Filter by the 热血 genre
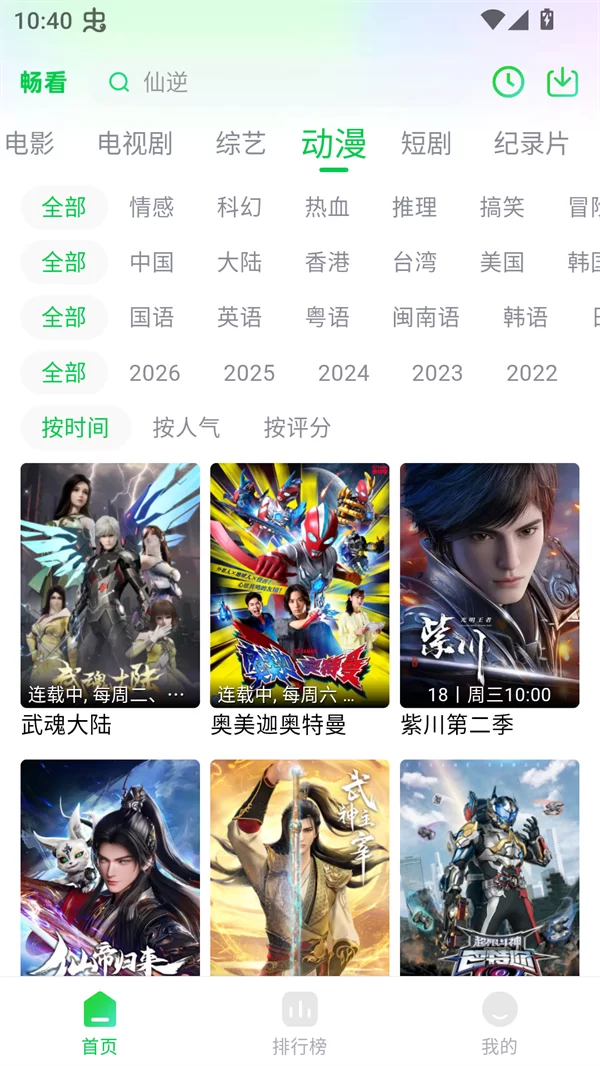 (x=327, y=207)
